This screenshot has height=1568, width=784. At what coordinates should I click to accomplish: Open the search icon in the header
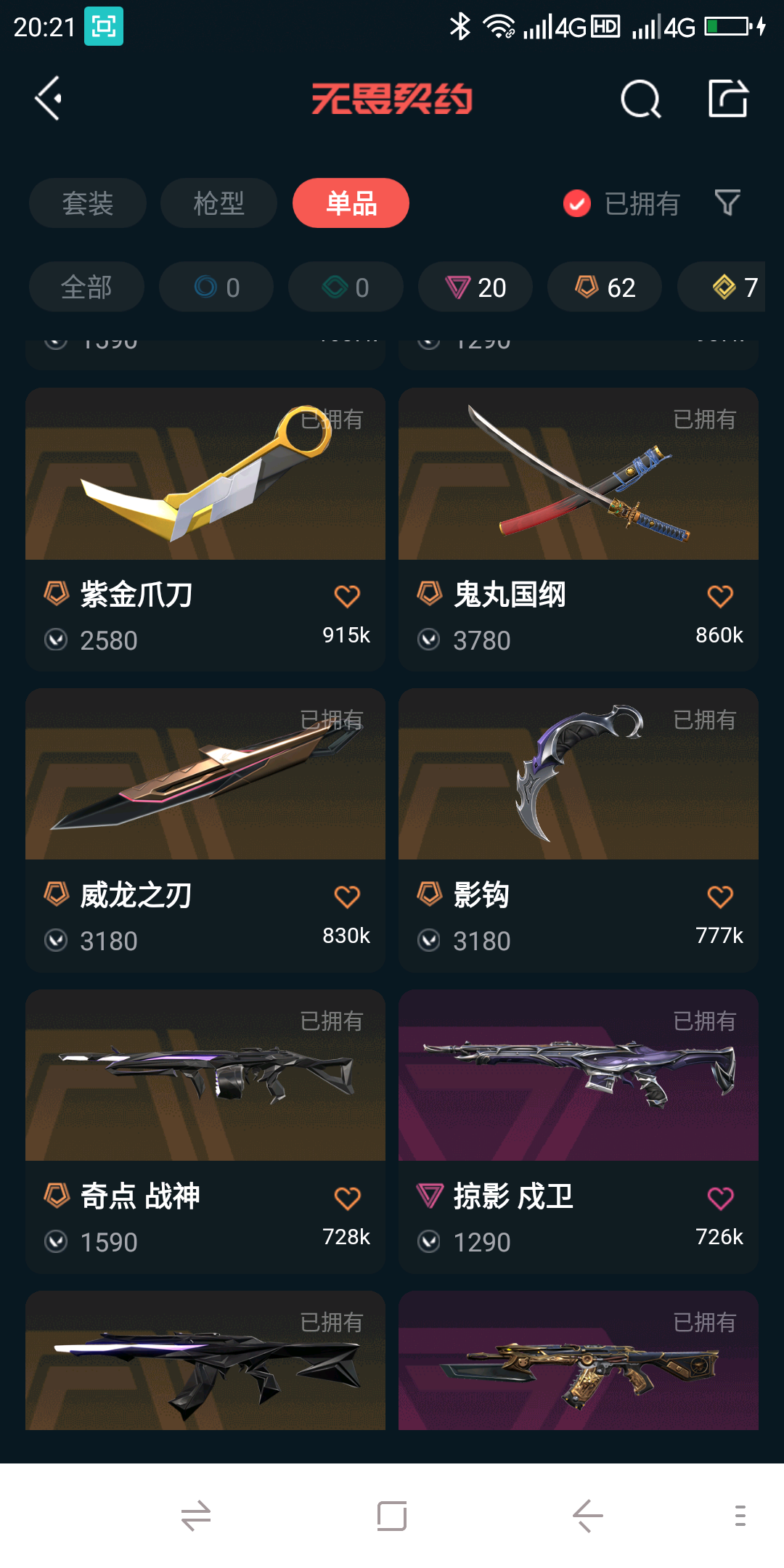(641, 99)
